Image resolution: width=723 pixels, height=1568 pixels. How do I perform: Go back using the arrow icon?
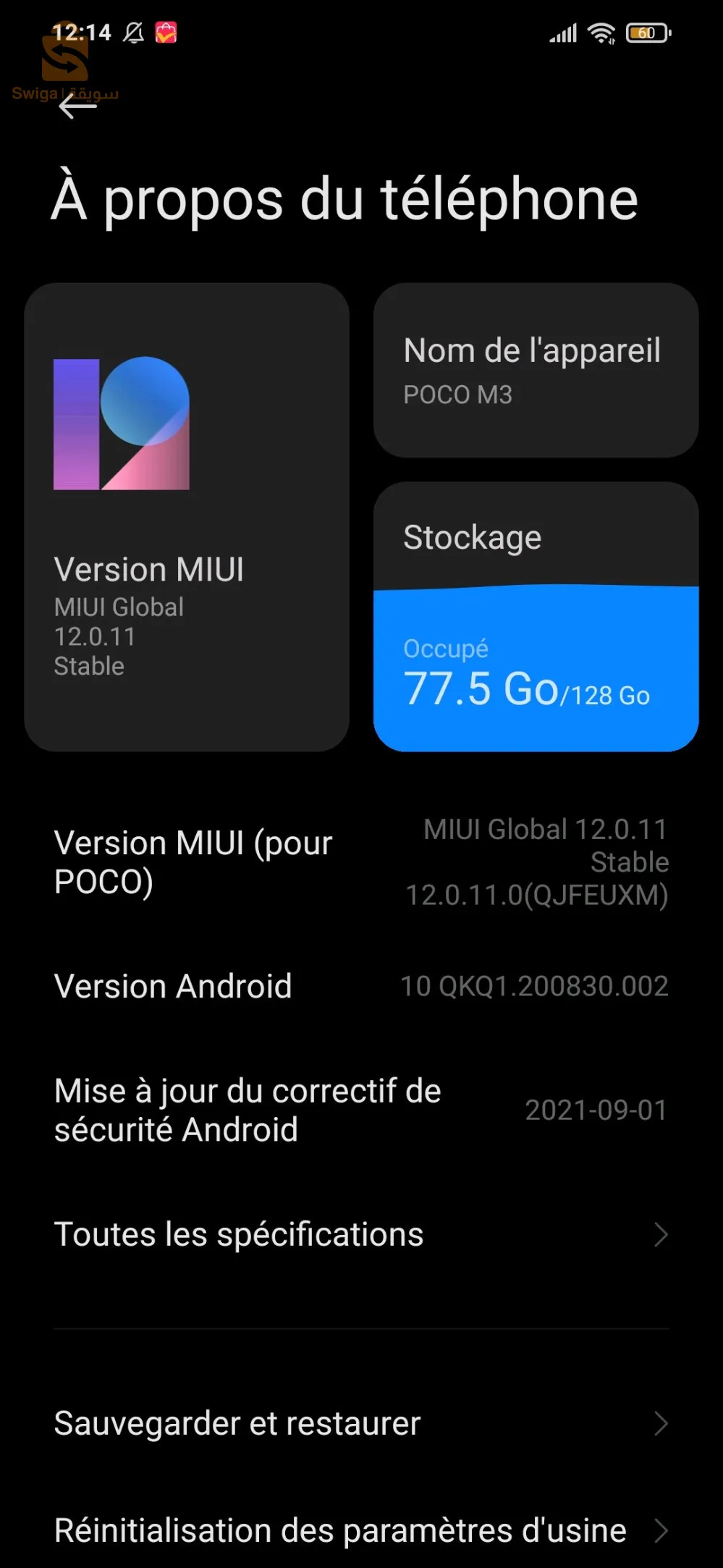click(77, 106)
